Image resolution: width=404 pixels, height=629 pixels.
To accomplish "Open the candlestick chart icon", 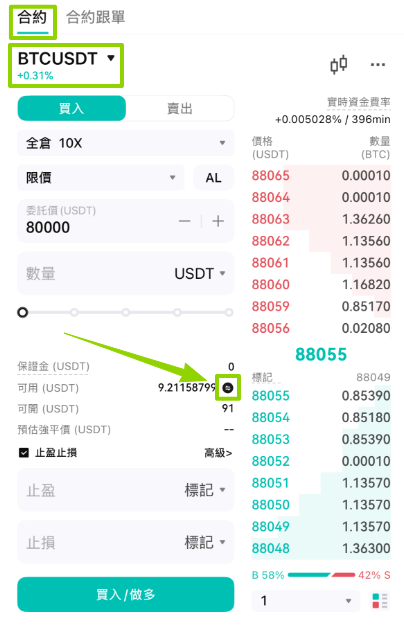I will tap(339, 65).
